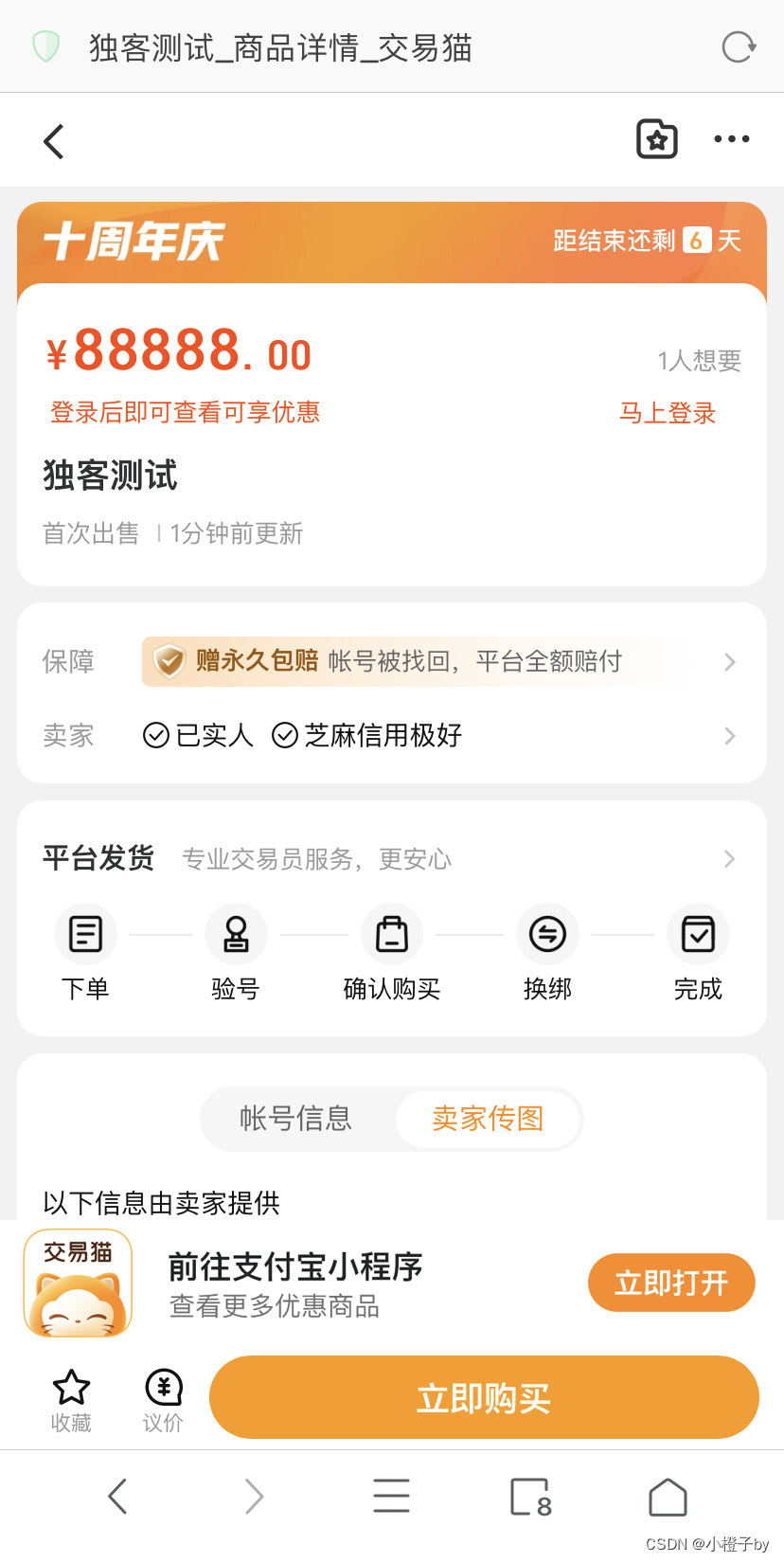This screenshot has height=1562, width=784.
Task: Reload the page with the refresh icon
Action: 739,46
